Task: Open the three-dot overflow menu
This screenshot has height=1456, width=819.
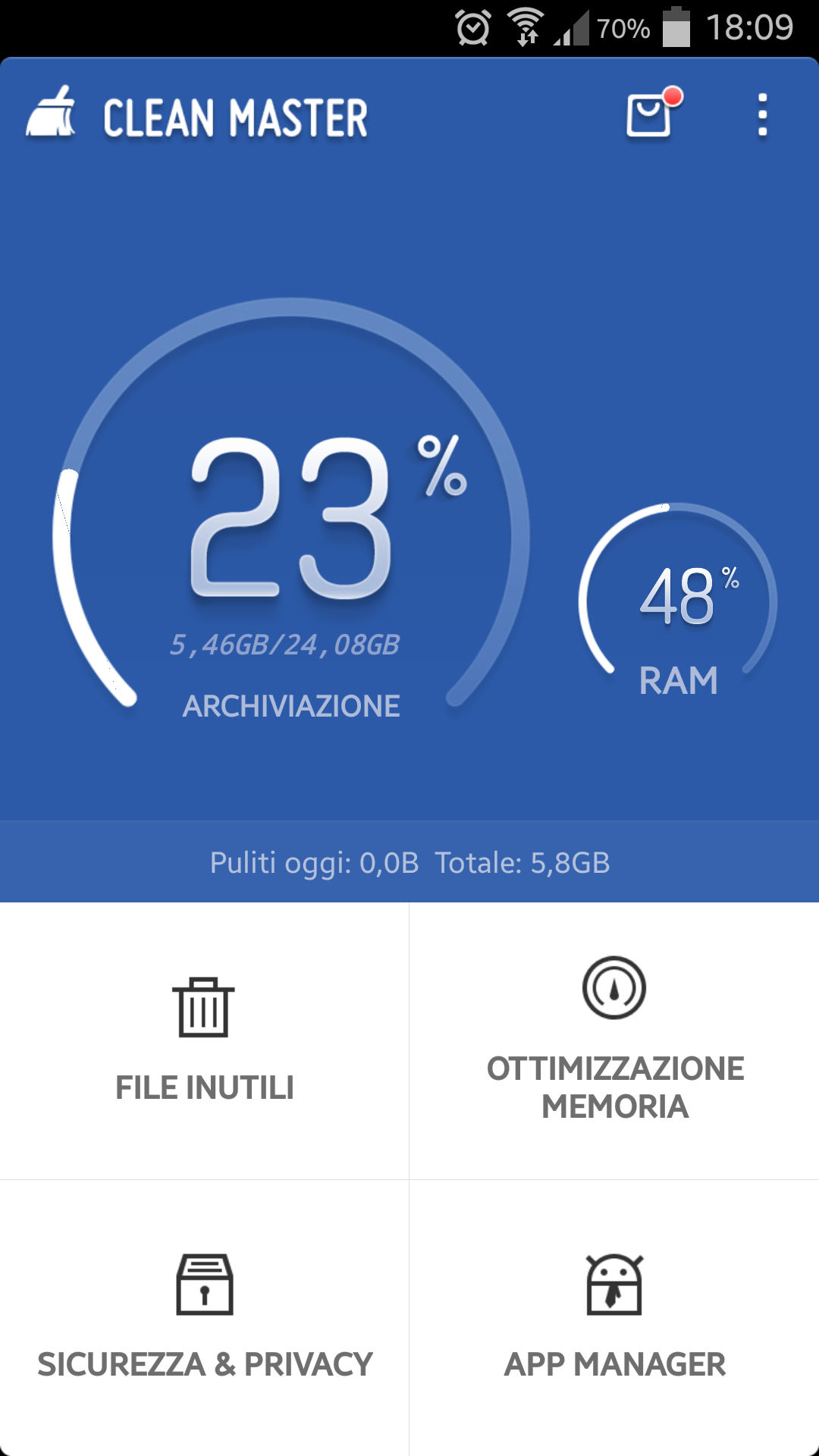Action: [x=762, y=115]
